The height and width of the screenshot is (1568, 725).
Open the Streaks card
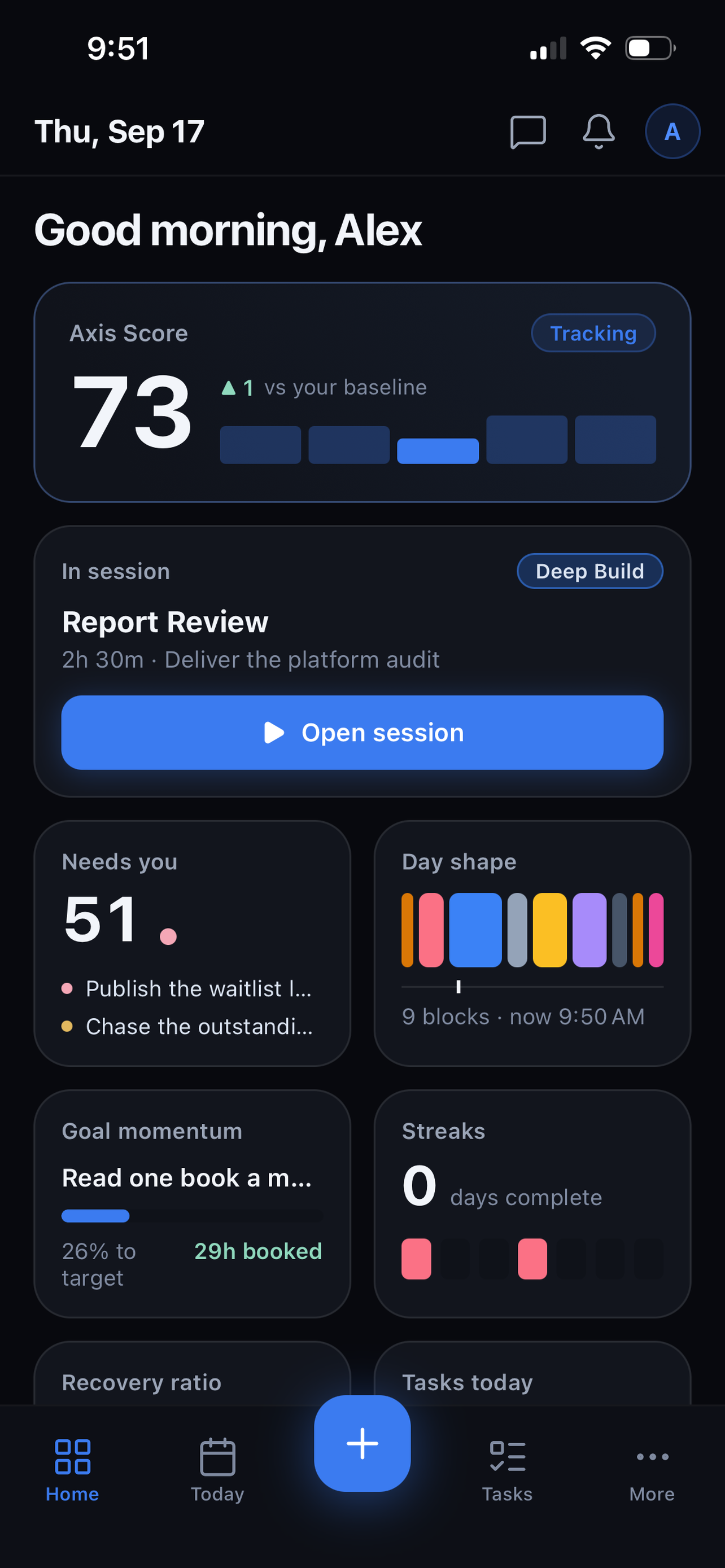[x=532, y=1203]
